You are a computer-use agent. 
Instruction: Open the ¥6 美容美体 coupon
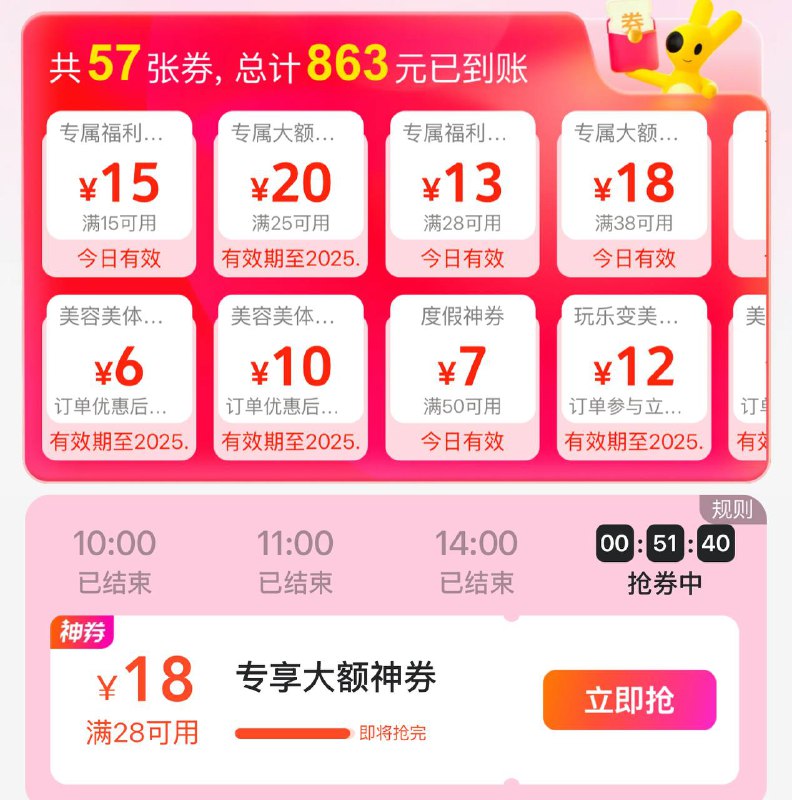(119, 376)
